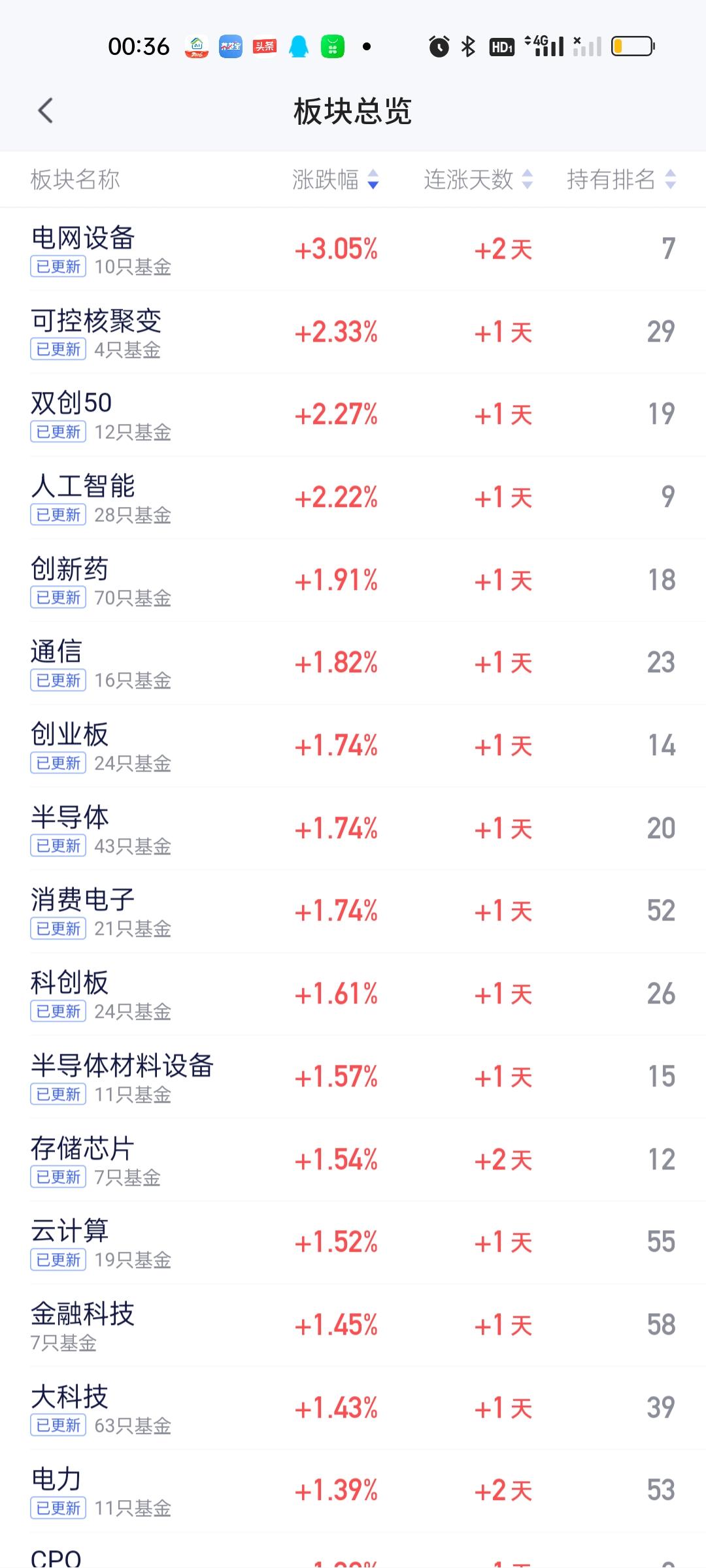Open the 存储芯片 sector row
Image resolution: width=706 pixels, height=1568 pixels.
(353, 1160)
